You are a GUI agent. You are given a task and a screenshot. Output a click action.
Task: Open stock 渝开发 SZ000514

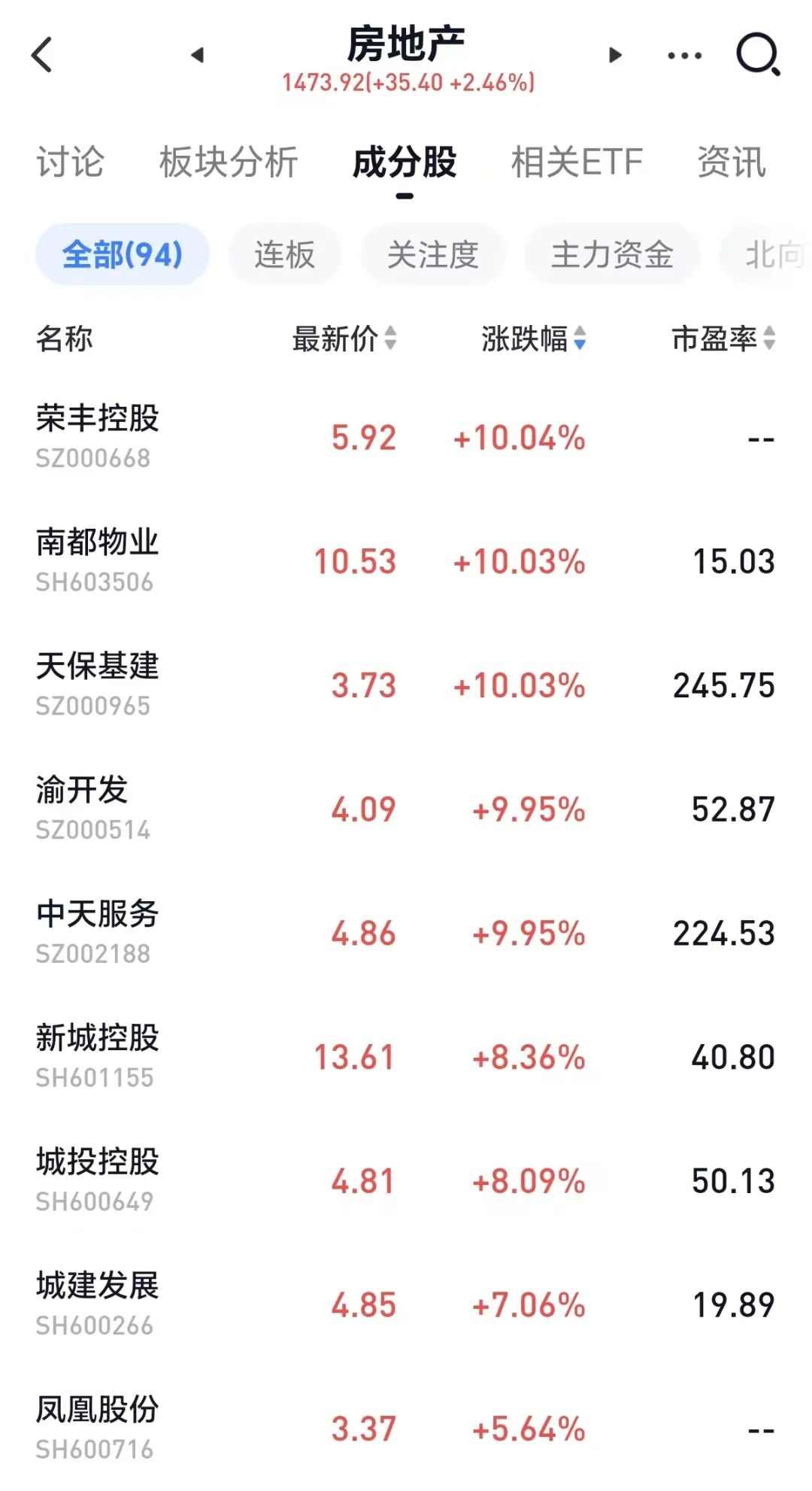[x=406, y=809]
